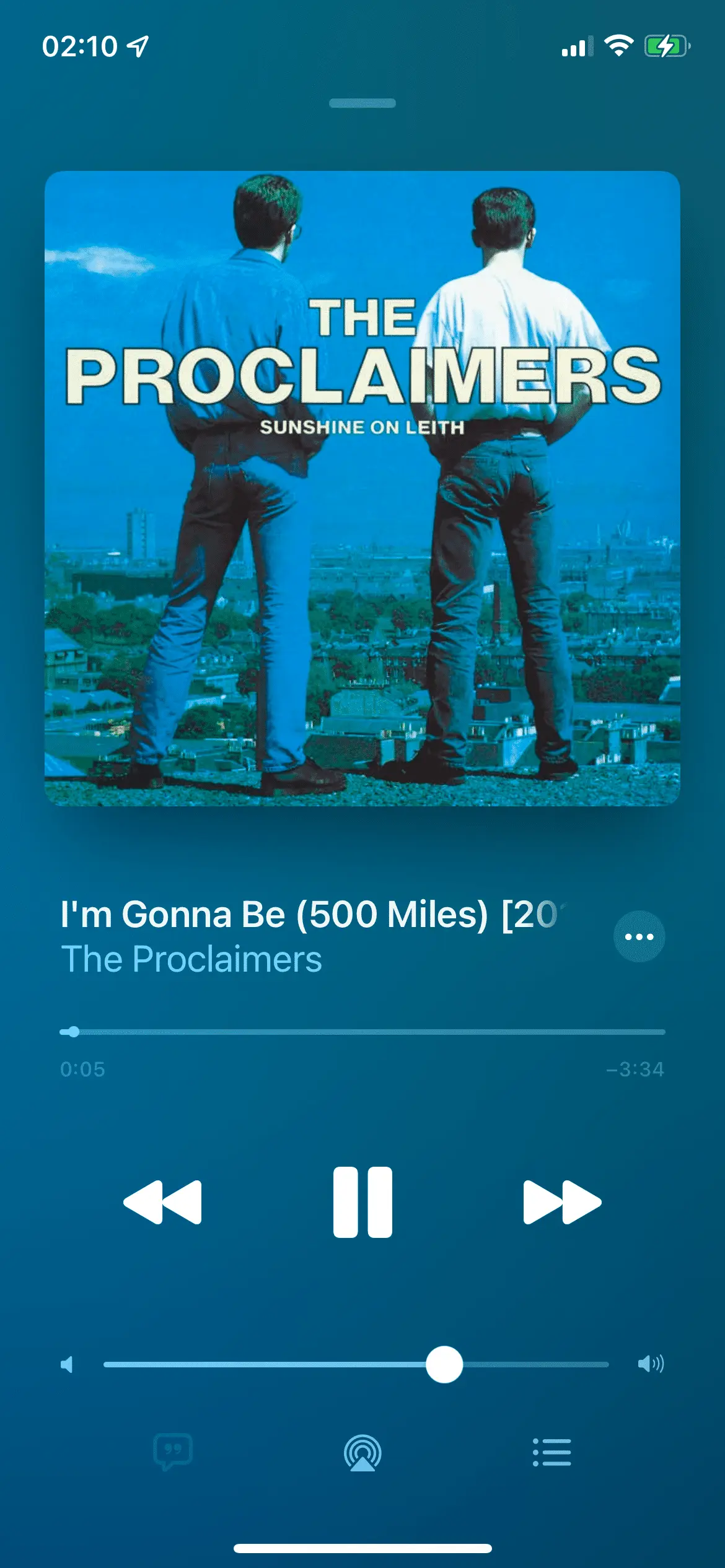Skip to the next track

click(x=561, y=1202)
